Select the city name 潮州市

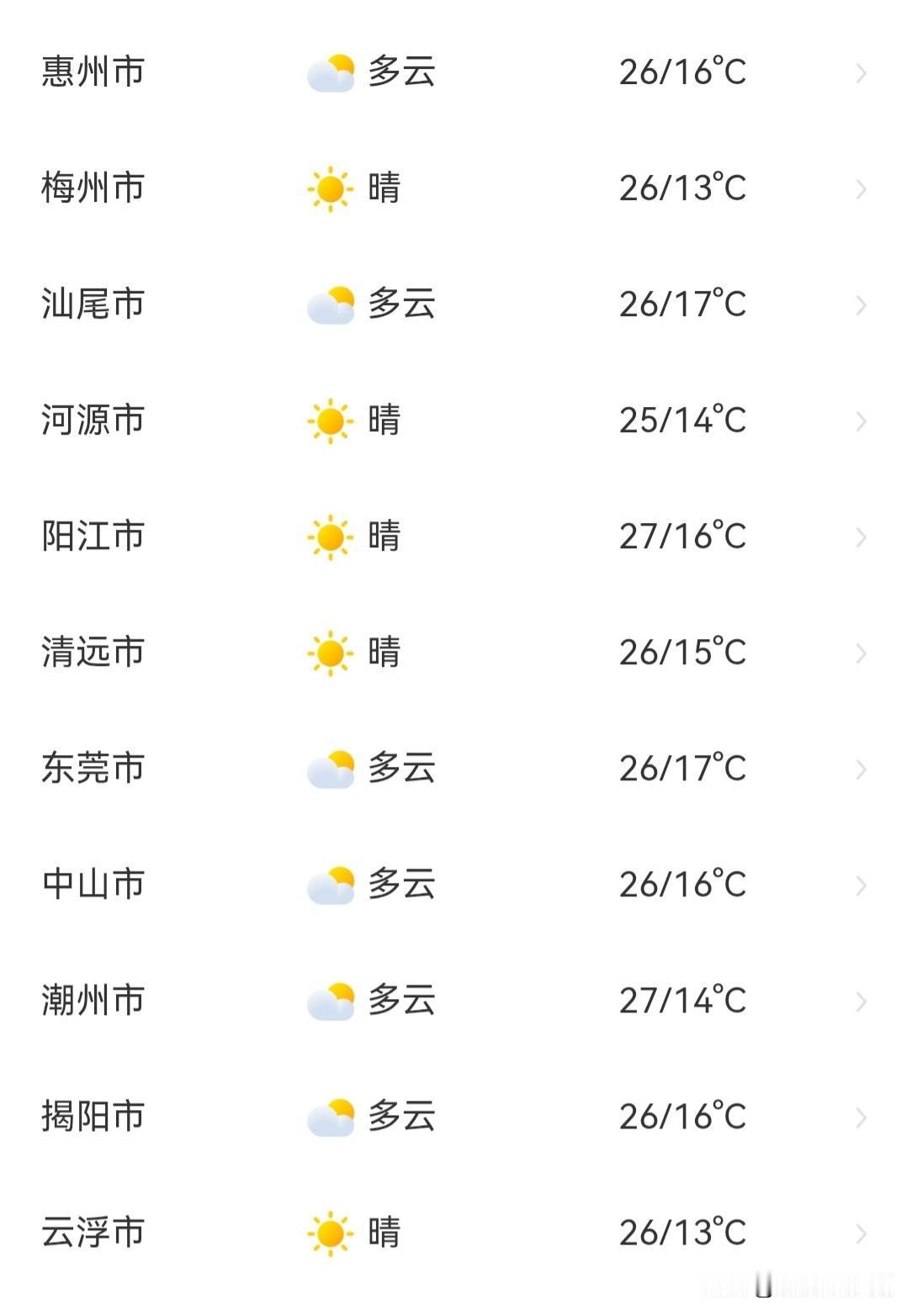point(93,1001)
